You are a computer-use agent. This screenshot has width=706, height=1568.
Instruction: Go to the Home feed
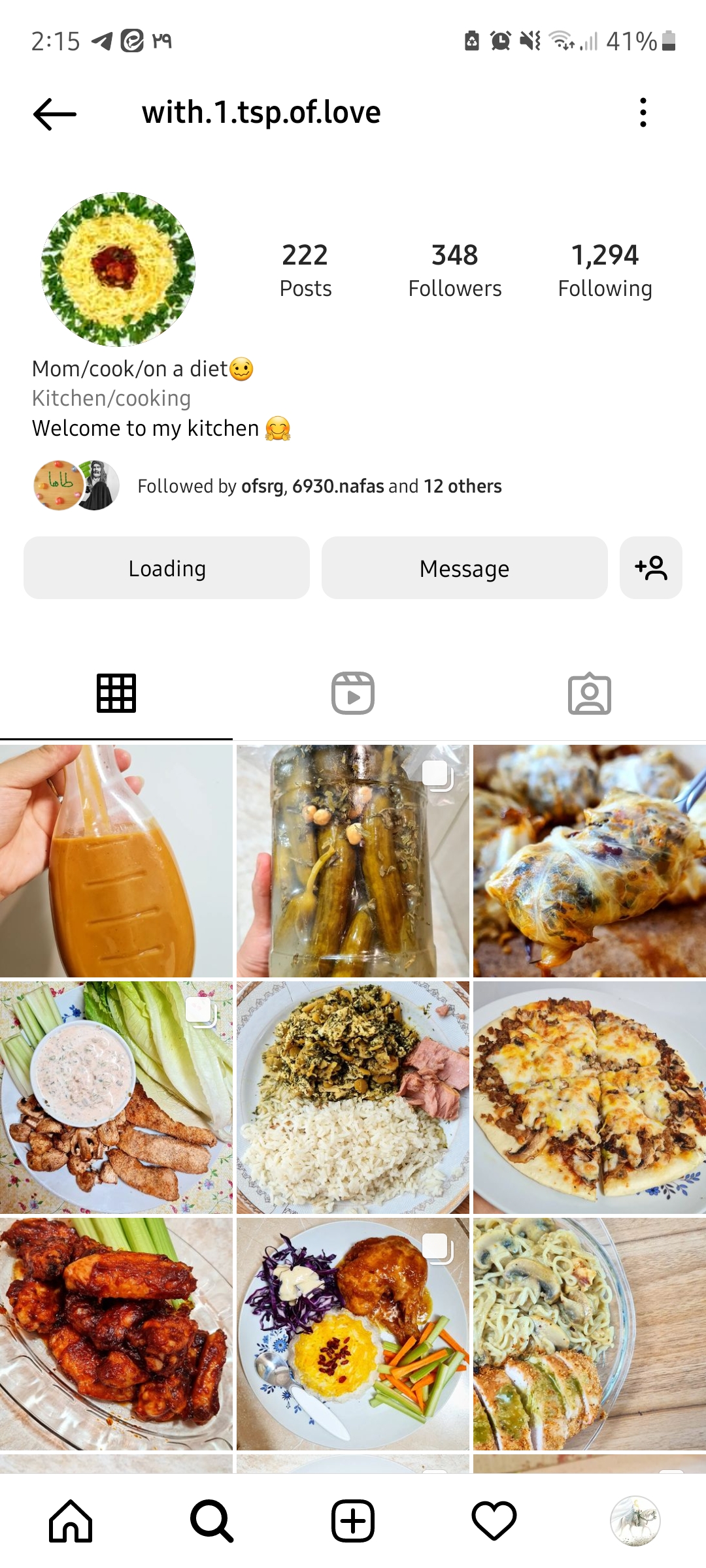coord(71,1521)
